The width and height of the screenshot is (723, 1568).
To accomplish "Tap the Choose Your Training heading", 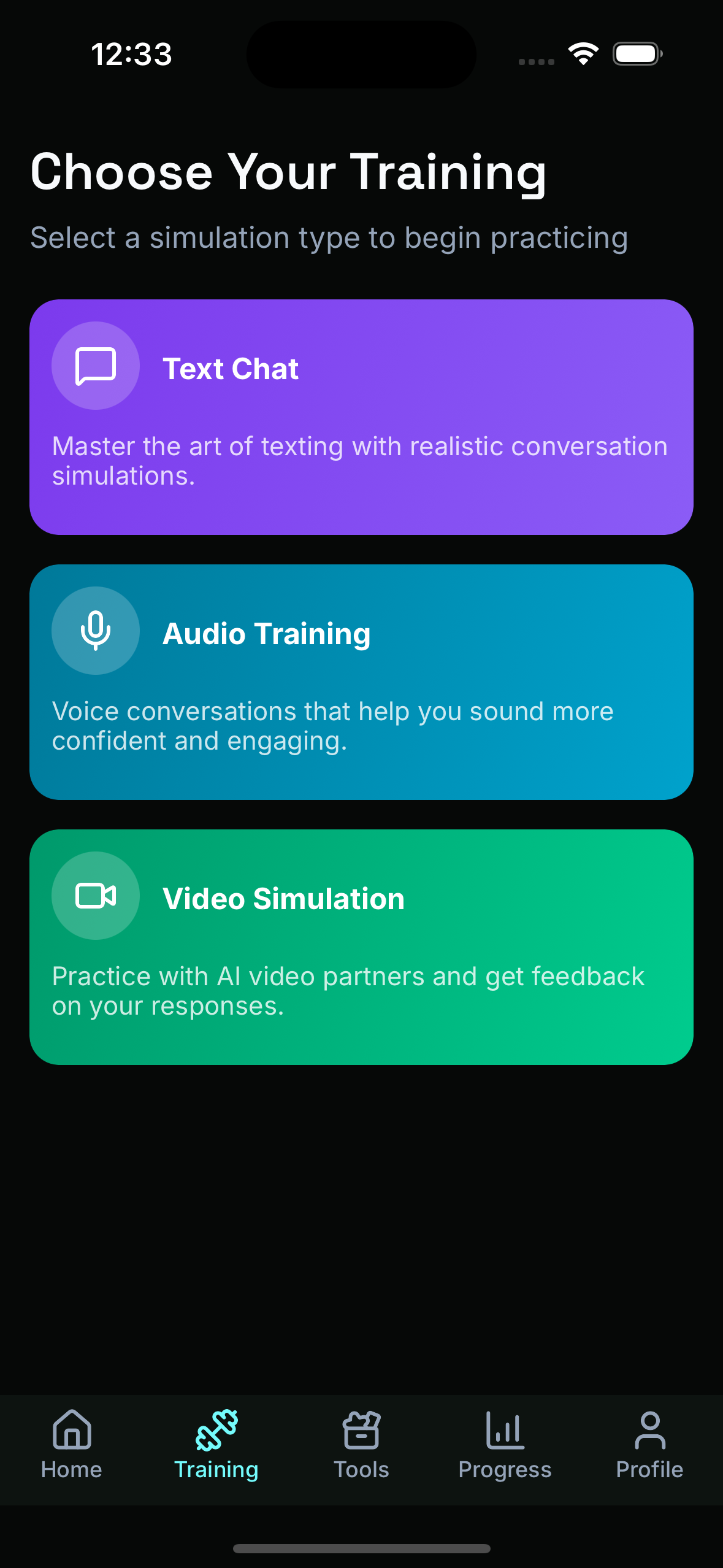I will coord(289,172).
